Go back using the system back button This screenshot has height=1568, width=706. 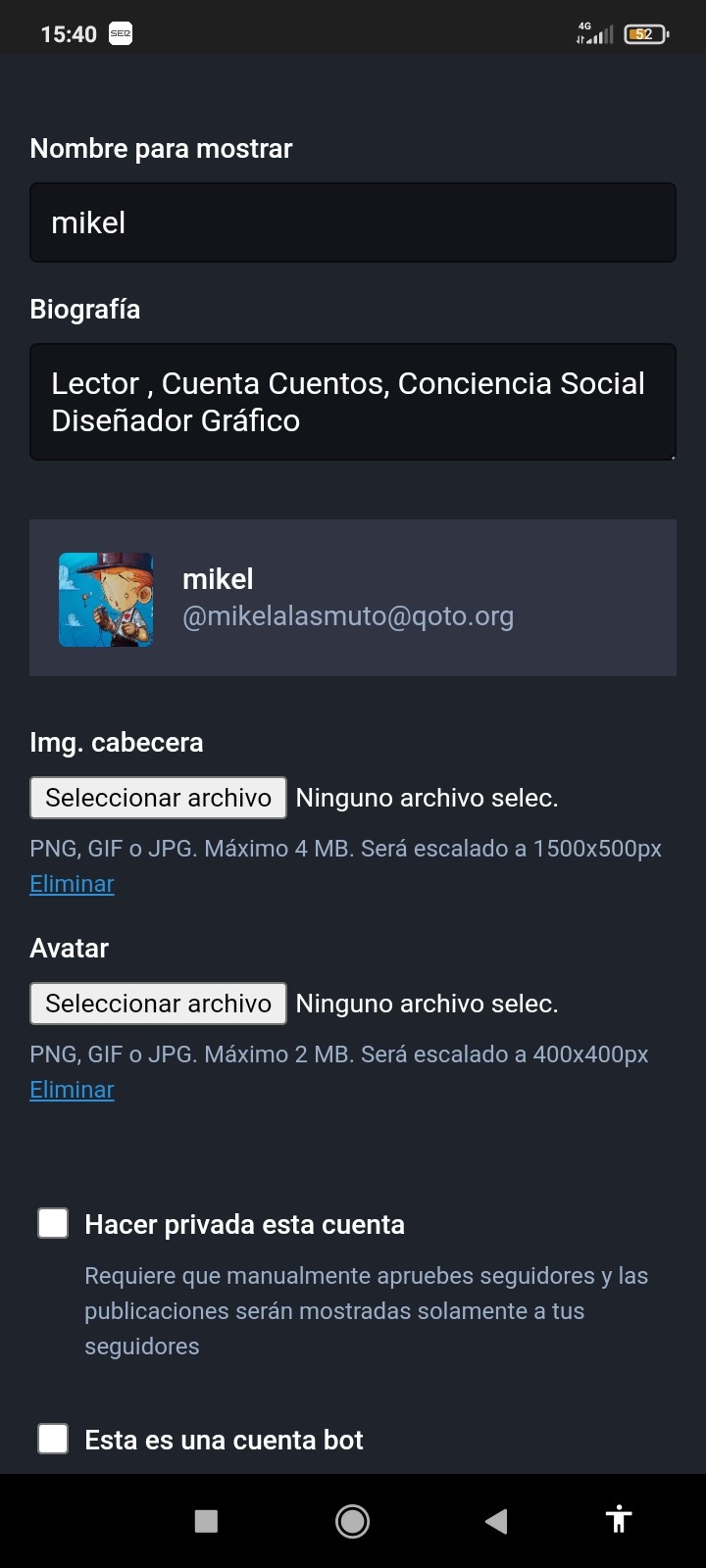pos(496,1520)
